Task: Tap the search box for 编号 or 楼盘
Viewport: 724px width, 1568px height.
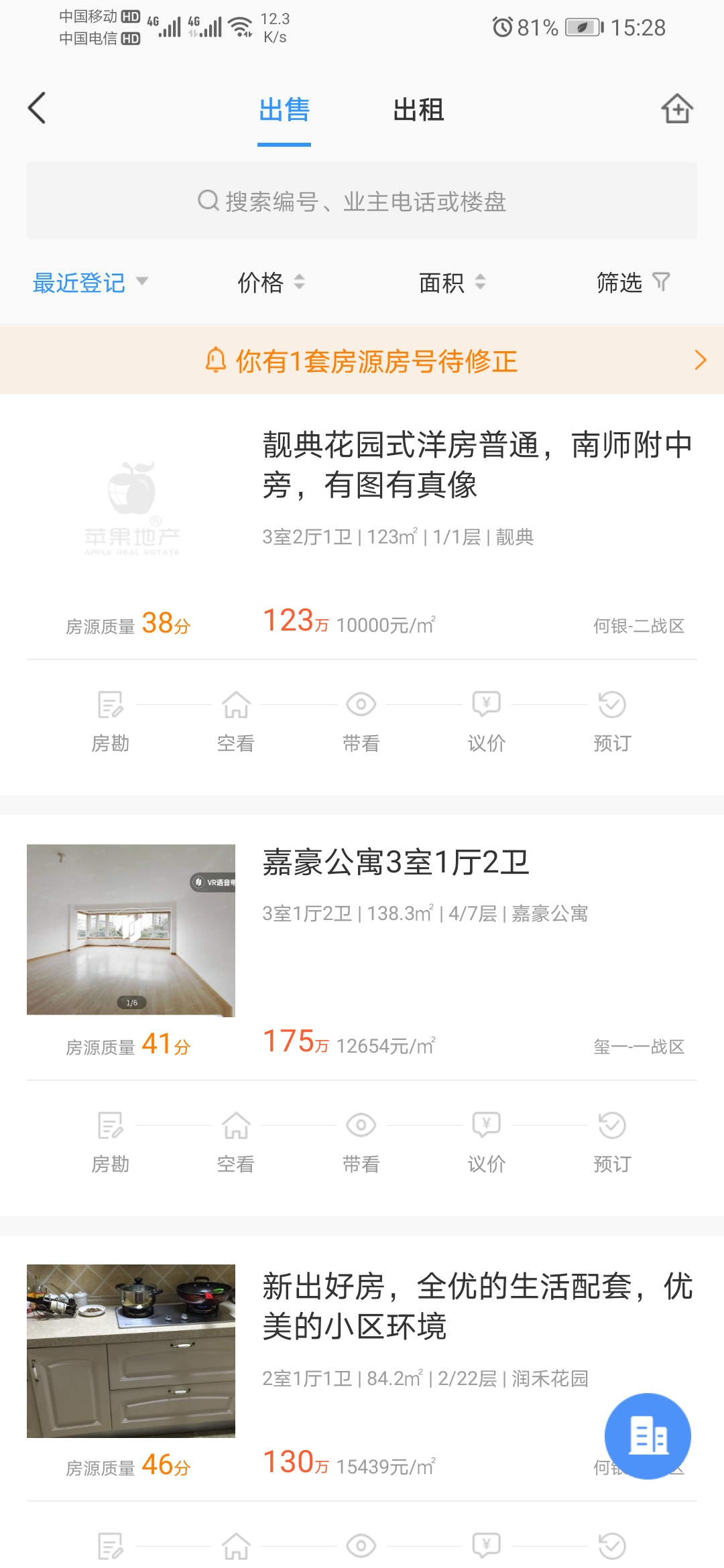Action: (x=362, y=201)
